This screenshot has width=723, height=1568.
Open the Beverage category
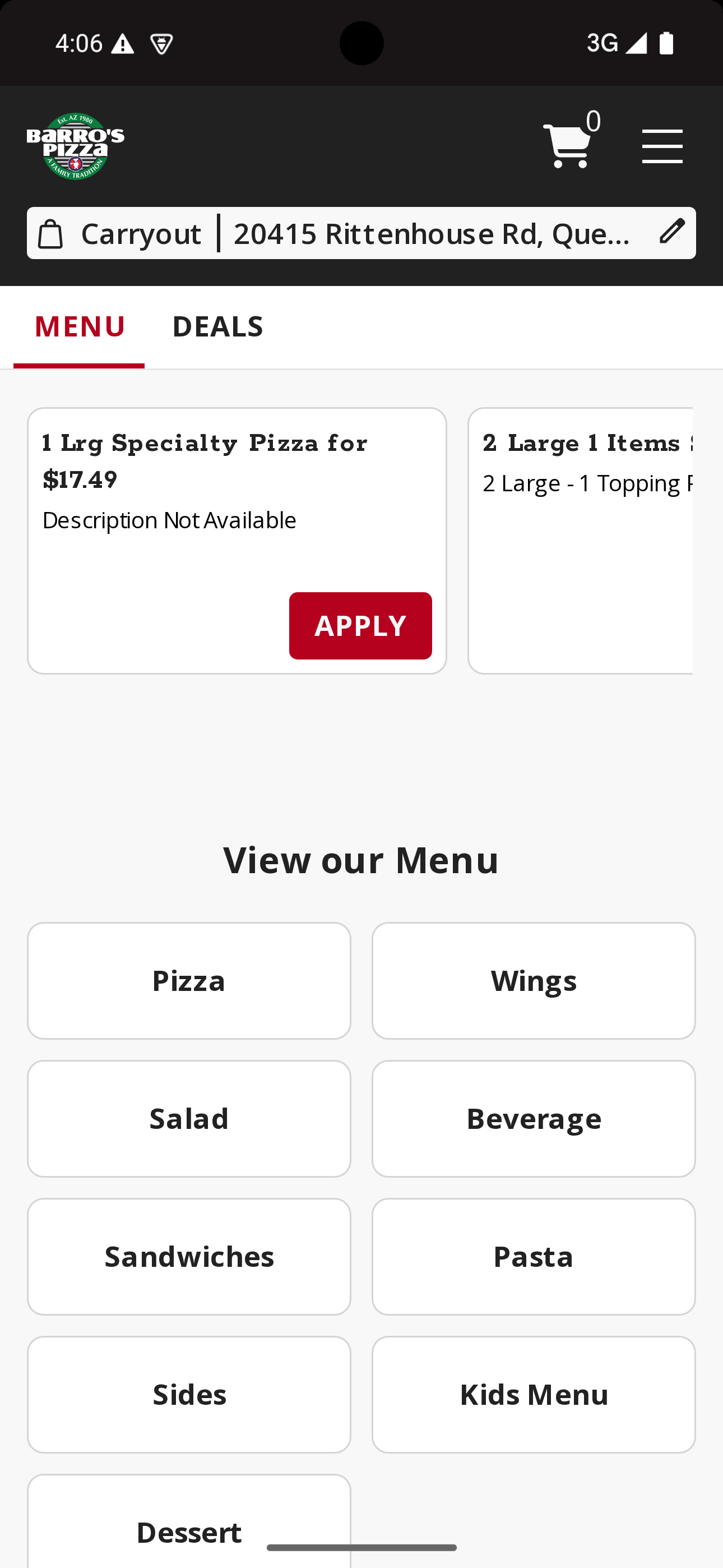tap(533, 1119)
